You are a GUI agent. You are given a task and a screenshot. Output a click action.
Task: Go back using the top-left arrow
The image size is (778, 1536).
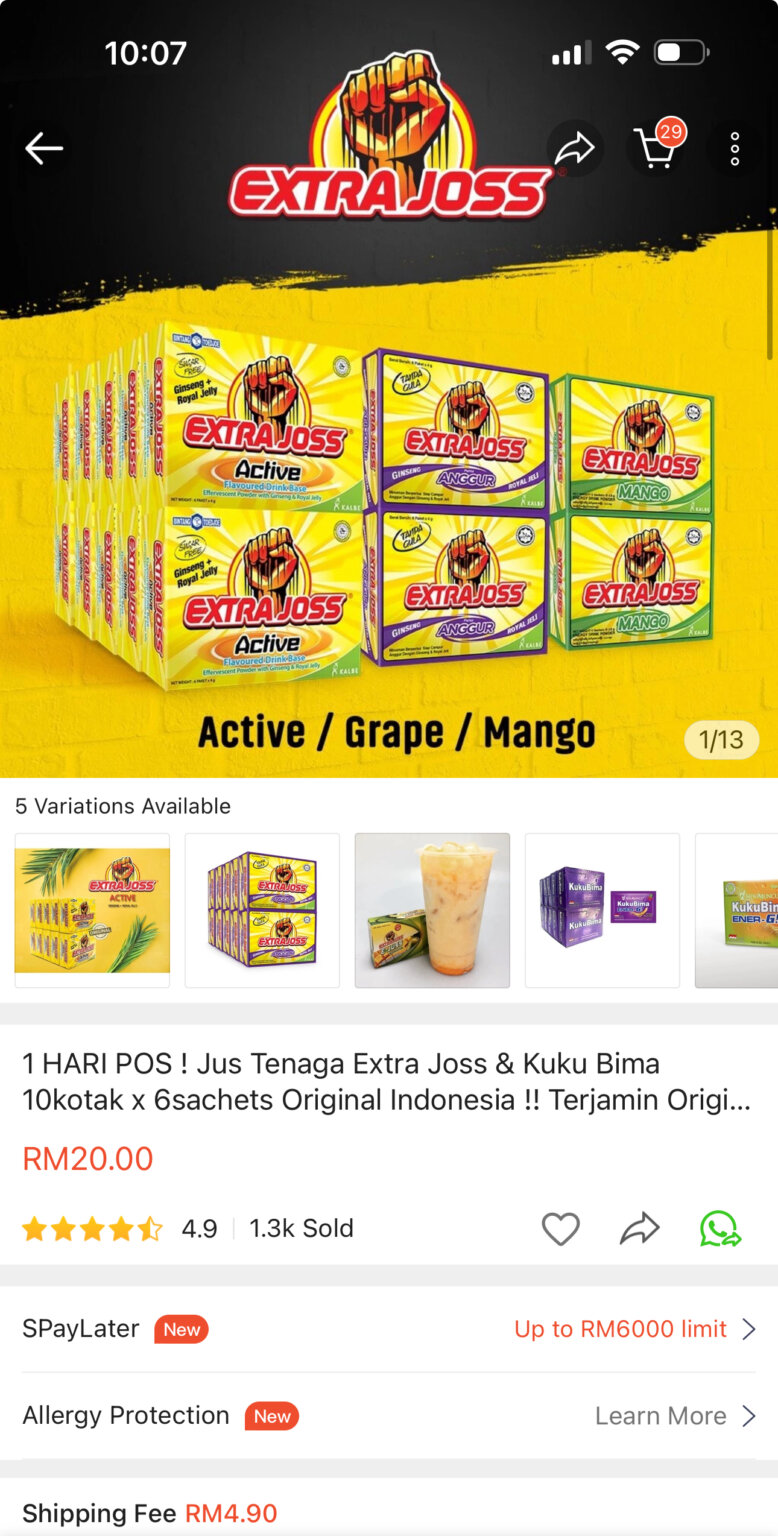coord(44,149)
